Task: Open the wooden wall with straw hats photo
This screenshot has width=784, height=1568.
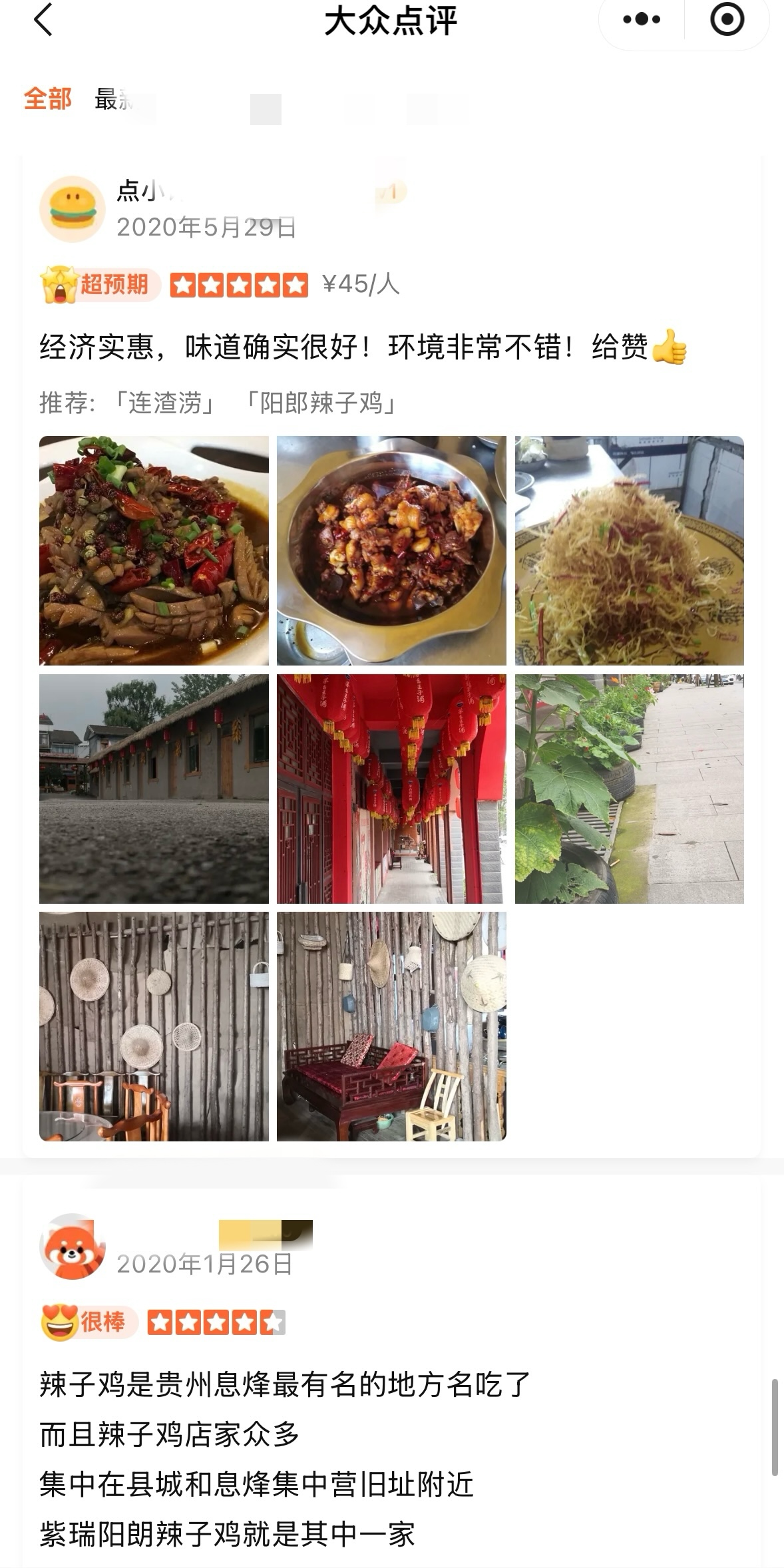Action: [x=154, y=1026]
